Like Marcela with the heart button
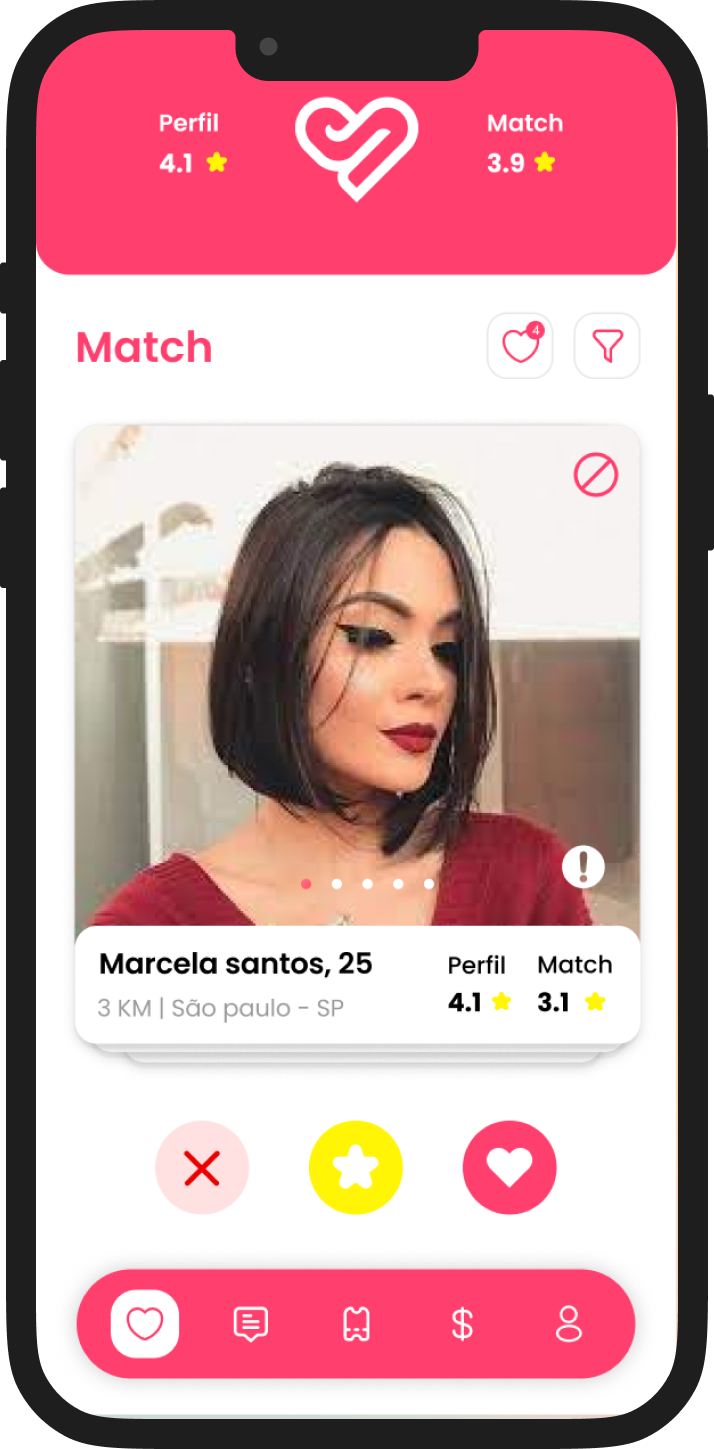The width and height of the screenshot is (714, 1449). coord(510,1168)
